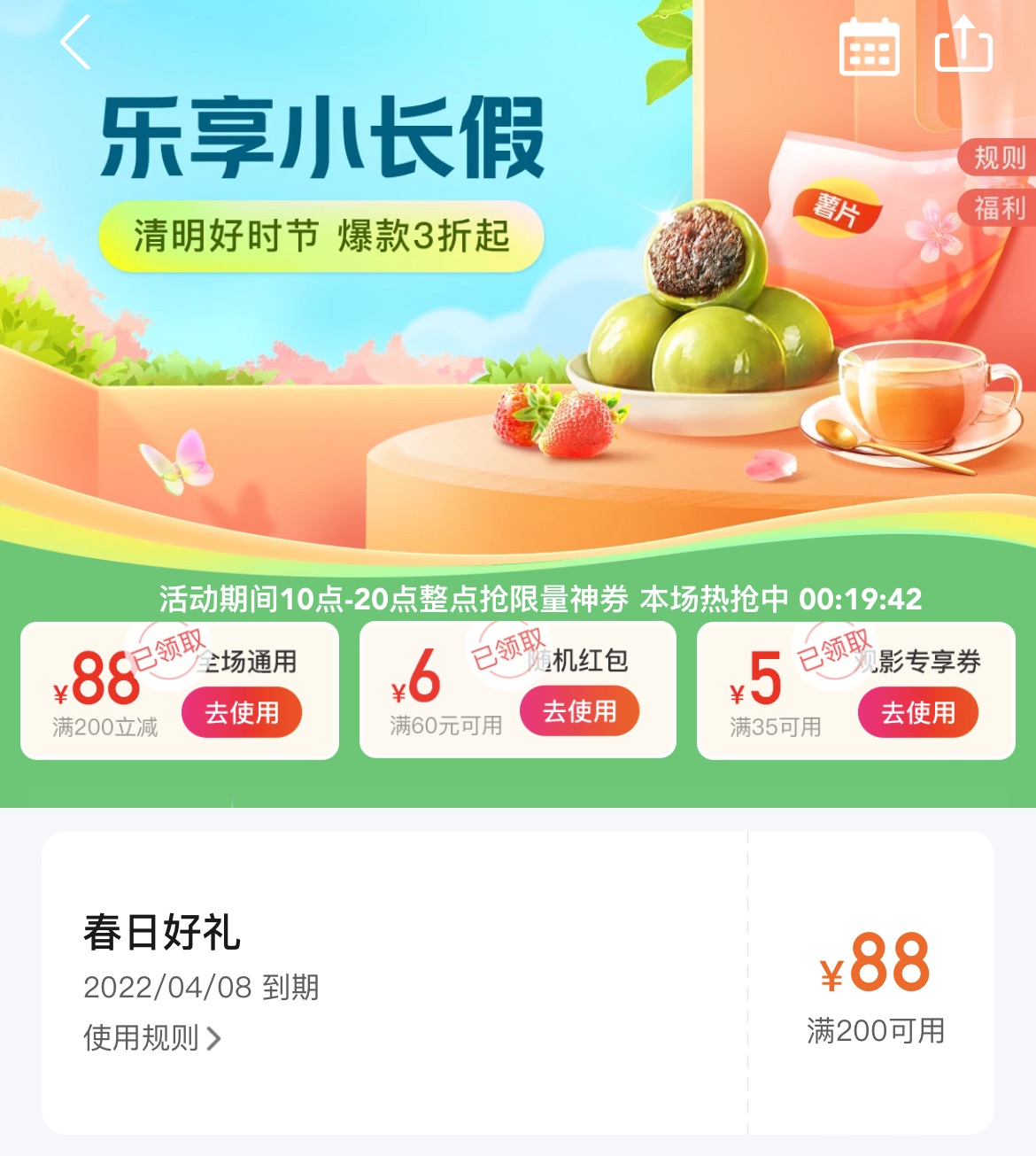Go back using the top-left arrow
This screenshot has width=1036, height=1156.
tap(76, 43)
